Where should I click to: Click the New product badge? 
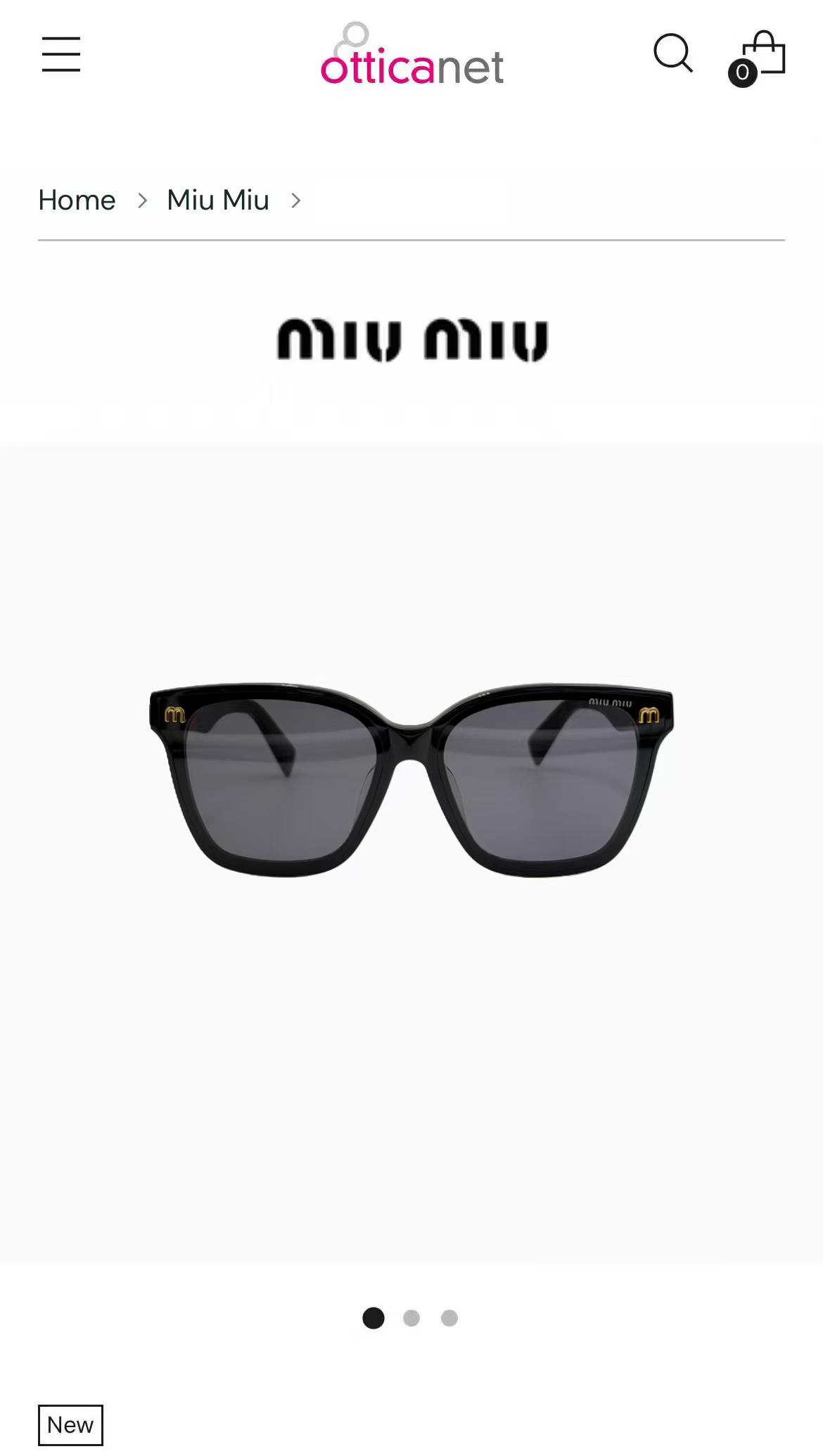pyautogui.click(x=70, y=1425)
